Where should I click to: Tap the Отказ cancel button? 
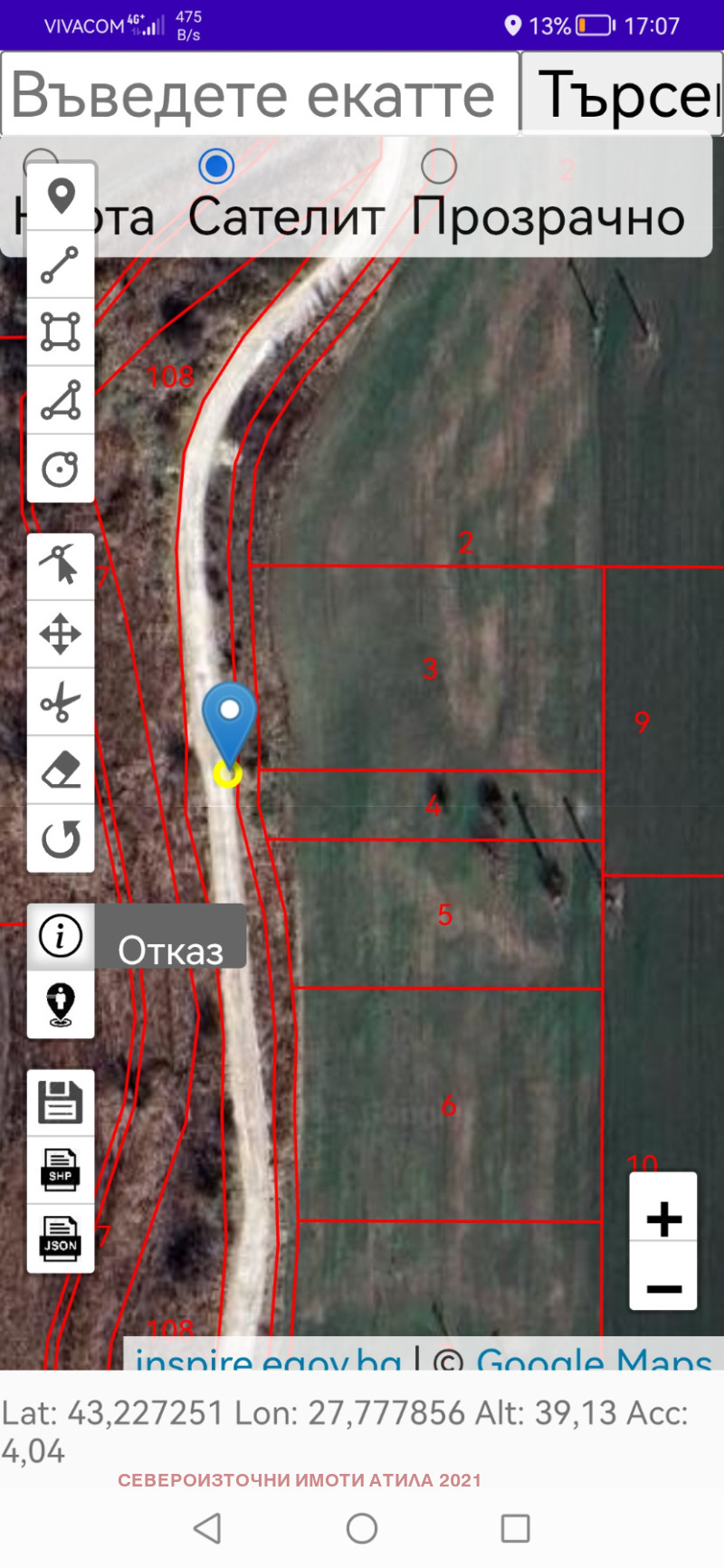tap(170, 948)
